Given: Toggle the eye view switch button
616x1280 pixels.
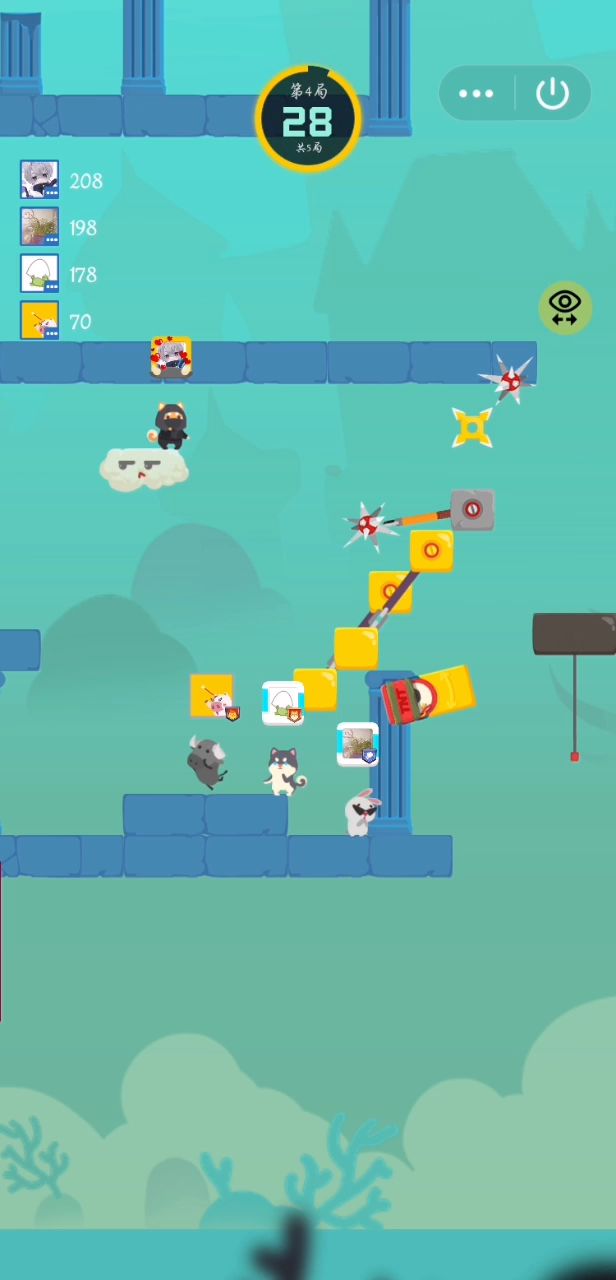Looking at the screenshot, I should click(565, 307).
